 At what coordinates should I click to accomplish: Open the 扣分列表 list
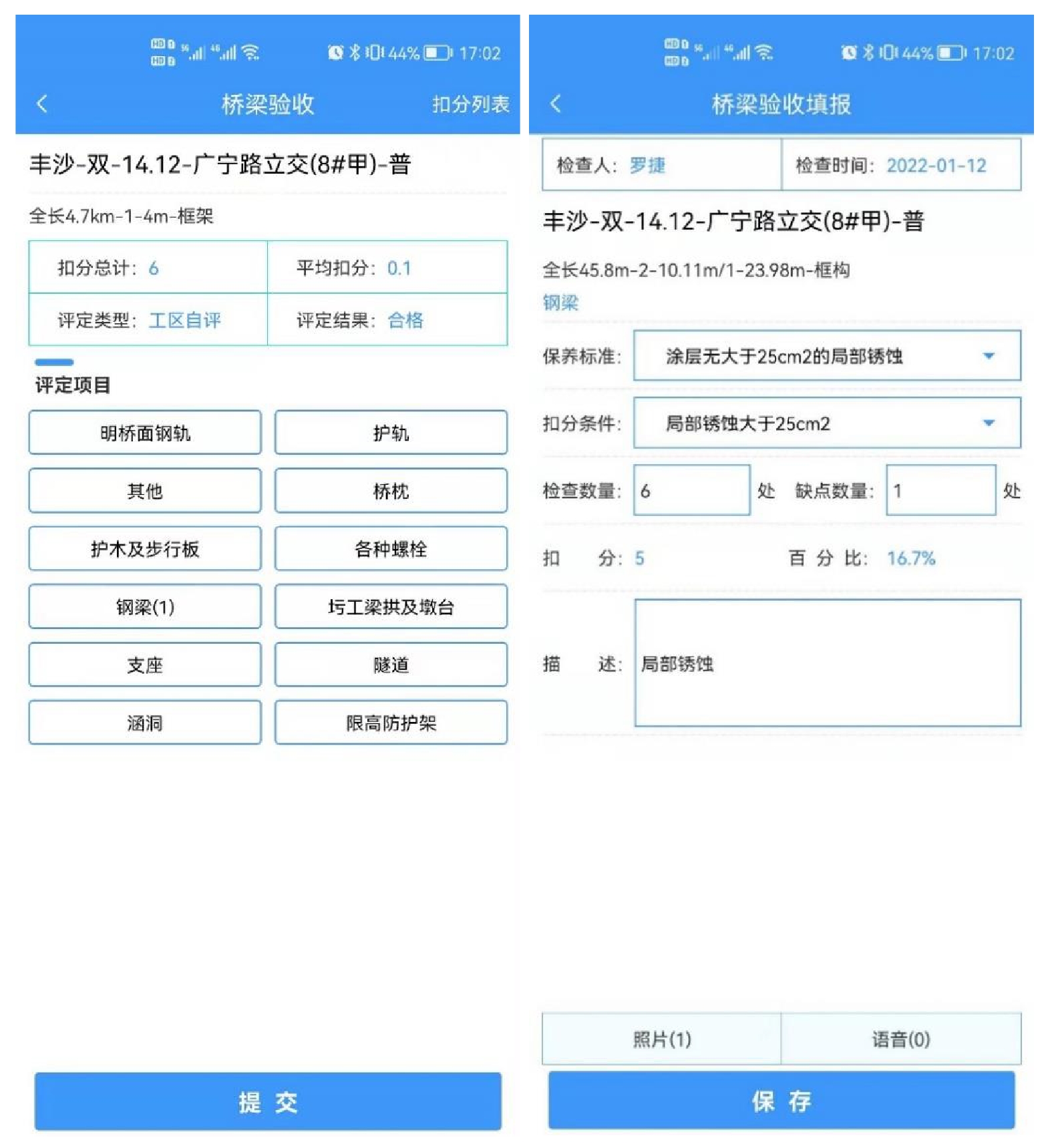point(470,104)
